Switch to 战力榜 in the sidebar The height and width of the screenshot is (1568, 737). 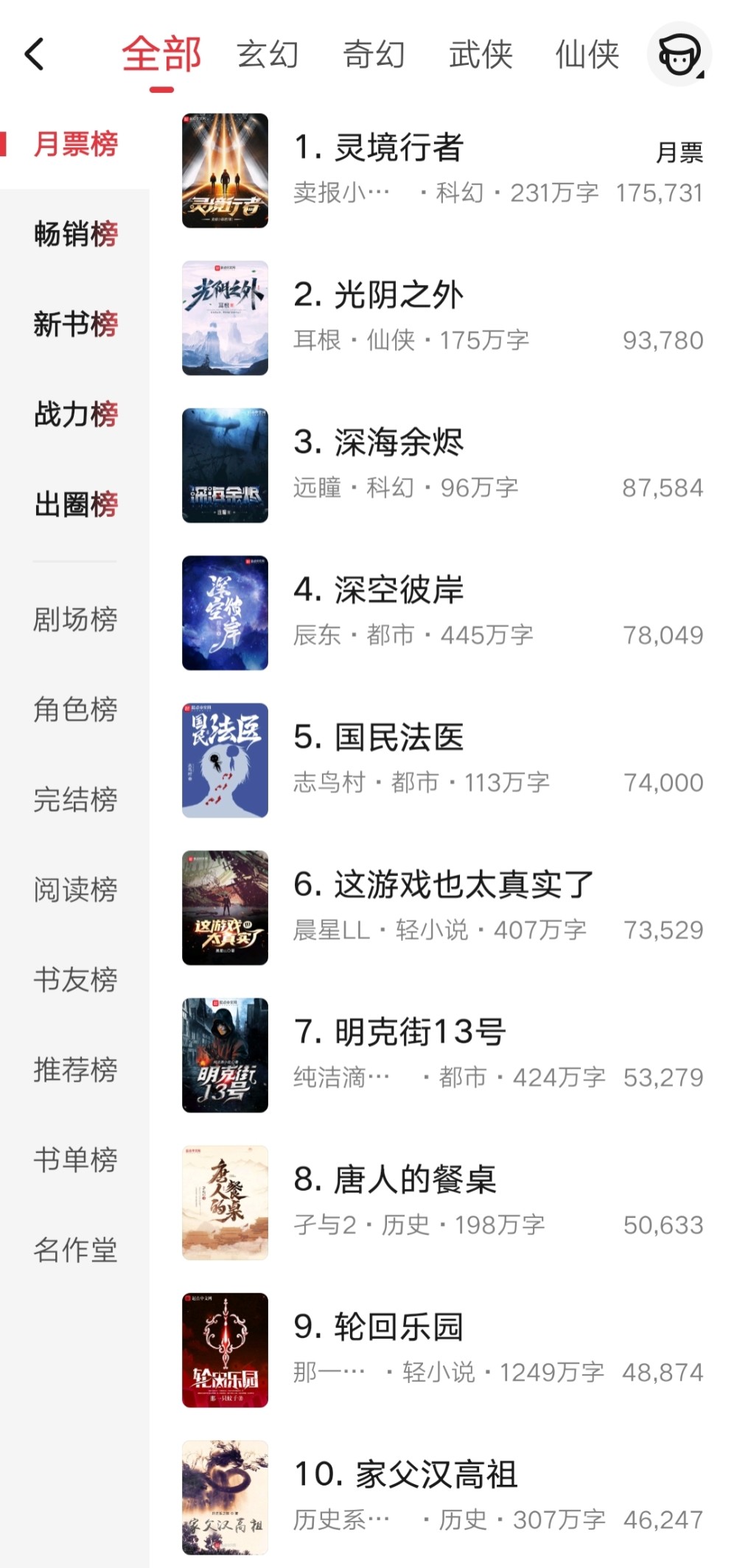click(75, 414)
